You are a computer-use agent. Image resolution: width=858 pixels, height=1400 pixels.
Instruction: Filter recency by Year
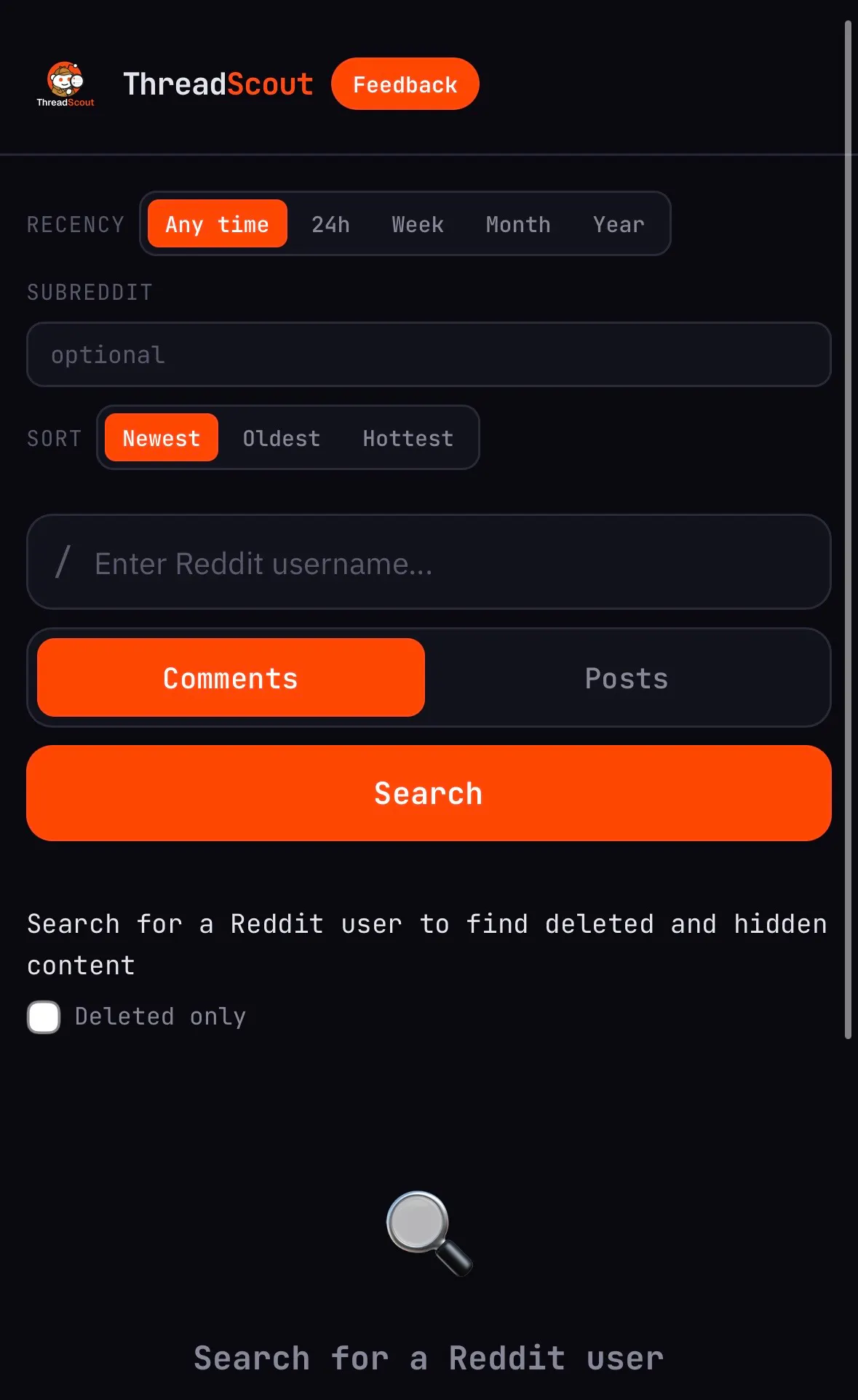tap(619, 224)
